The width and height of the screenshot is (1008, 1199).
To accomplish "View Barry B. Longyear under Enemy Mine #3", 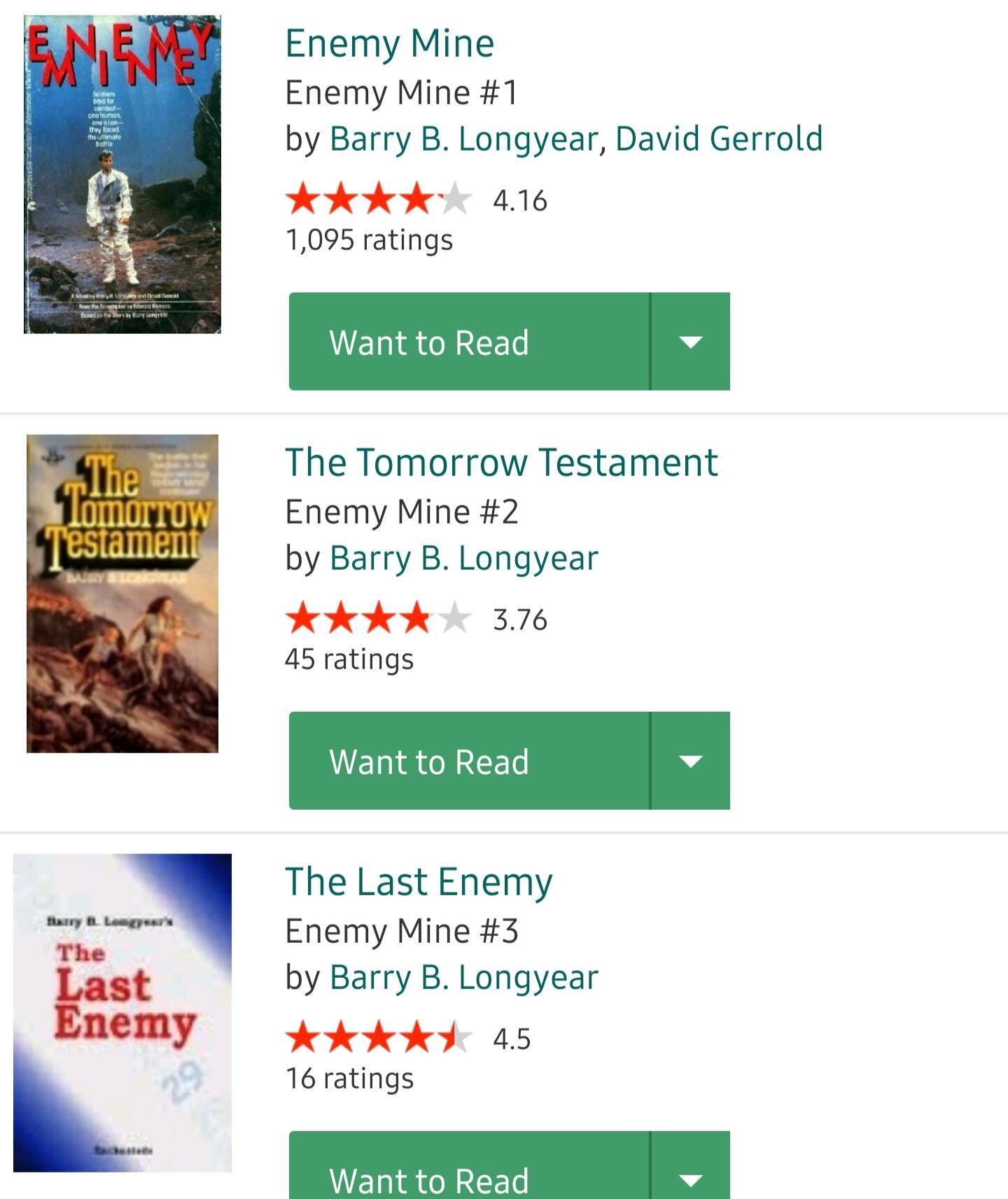I will tap(464, 977).
